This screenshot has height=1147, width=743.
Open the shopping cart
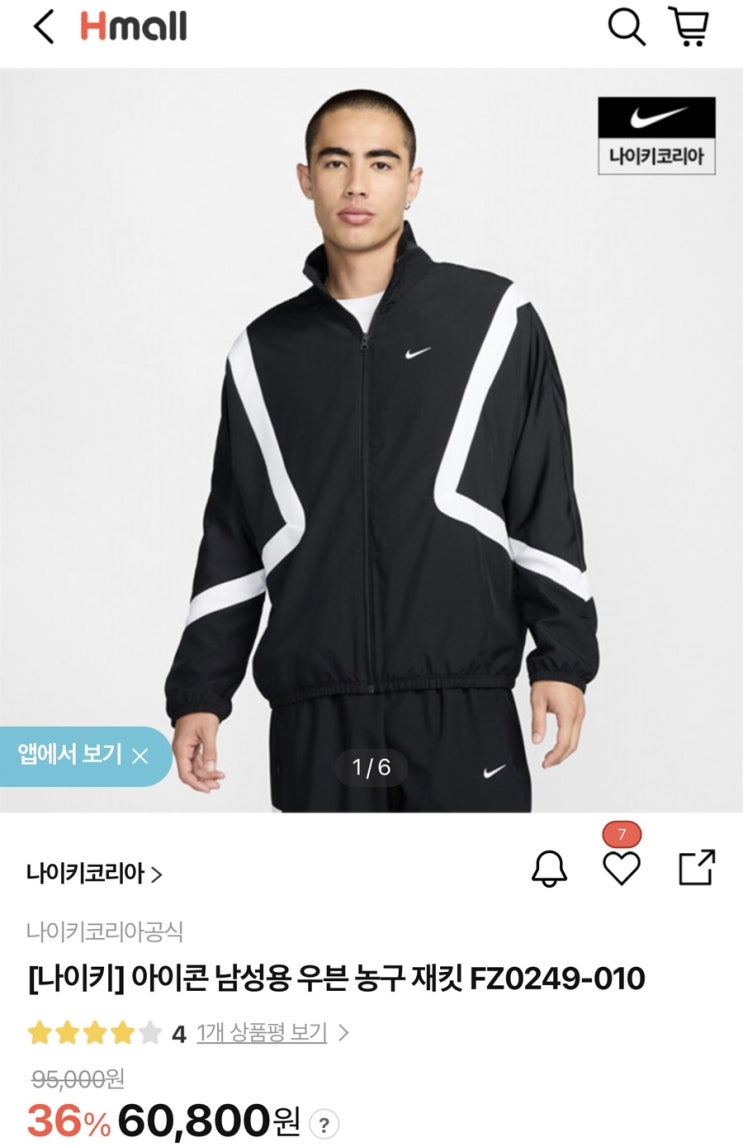688,27
